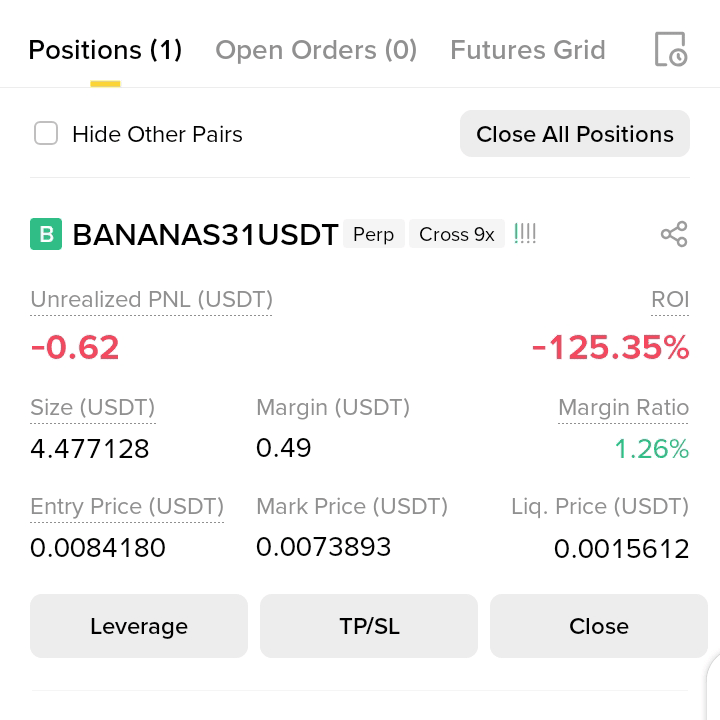
Task: View the ROI explanation
Action: coord(670,300)
